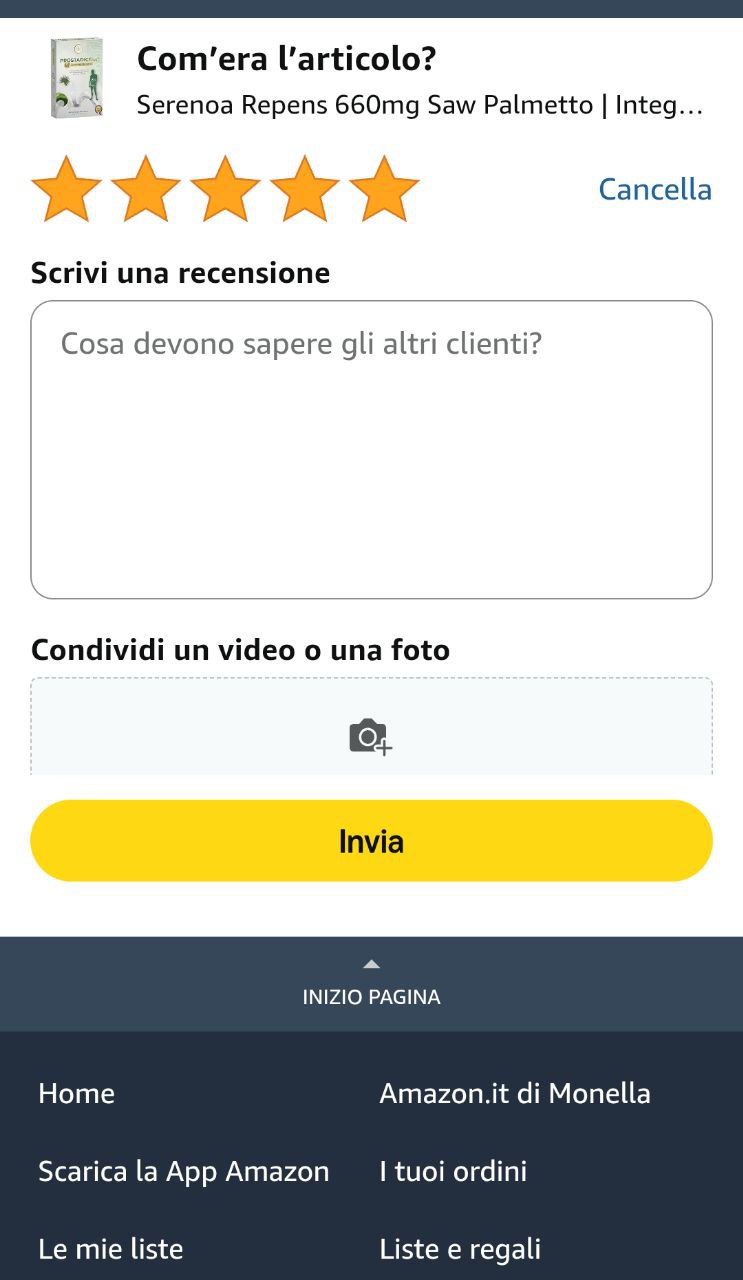Screen dimensions: 743x1280
Task: Jump to Inizio pagina
Action: [371, 984]
